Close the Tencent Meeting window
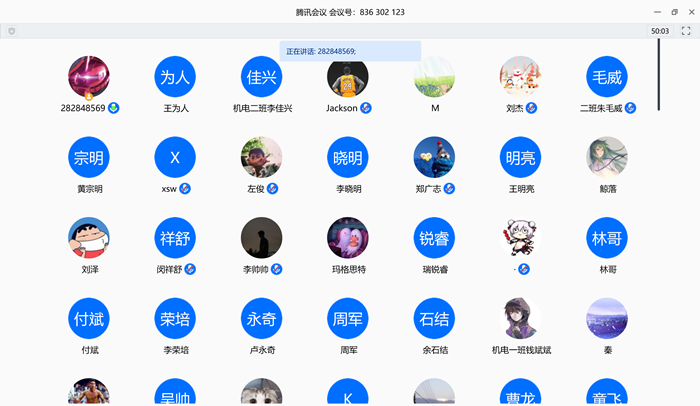The width and height of the screenshot is (700, 406). (x=691, y=11)
